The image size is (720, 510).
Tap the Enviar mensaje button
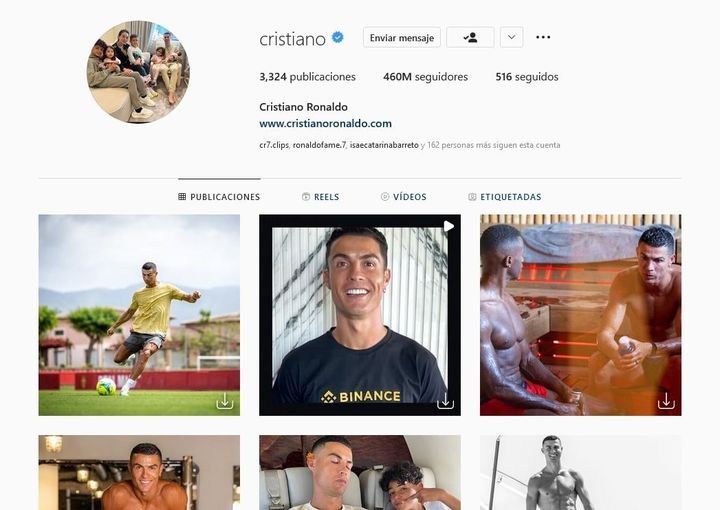click(401, 38)
